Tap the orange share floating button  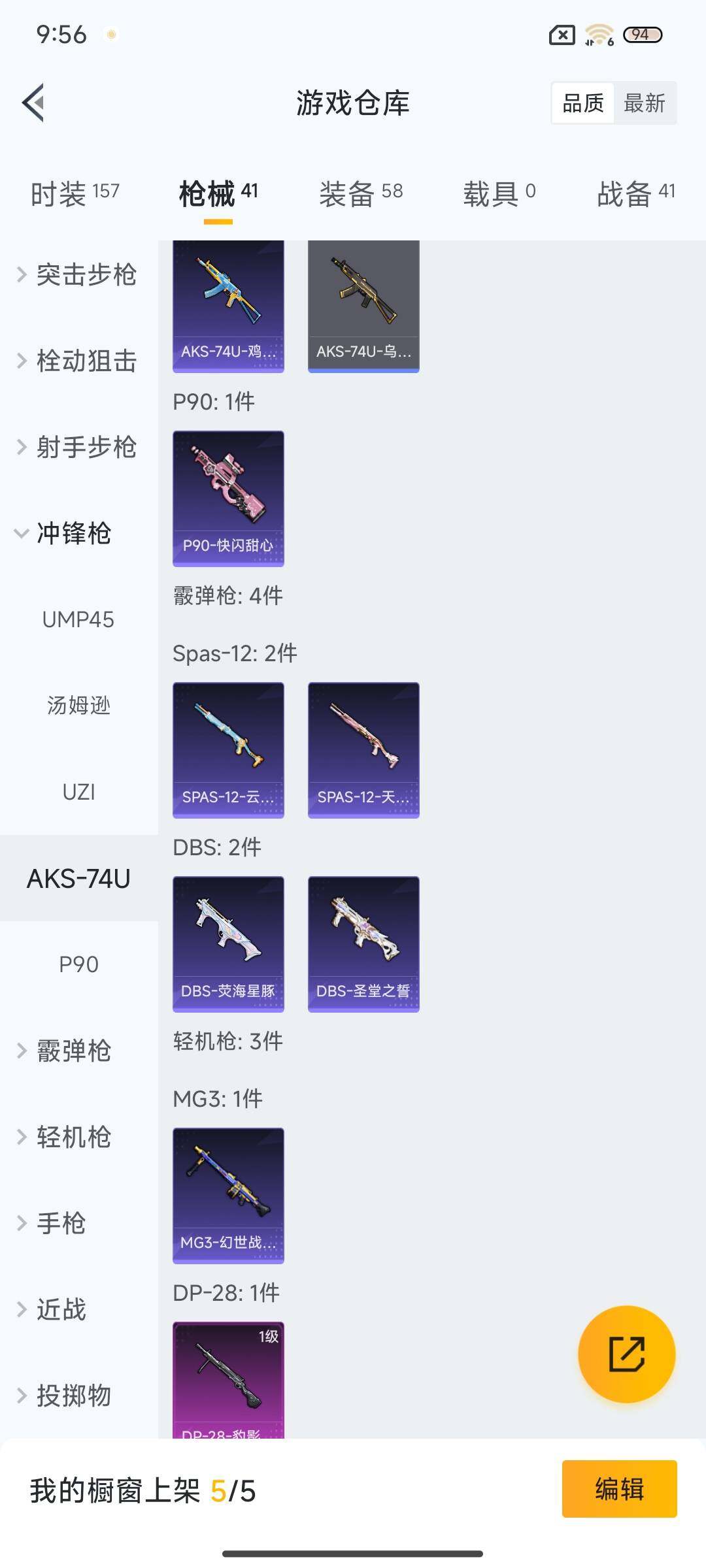click(x=626, y=1354)
